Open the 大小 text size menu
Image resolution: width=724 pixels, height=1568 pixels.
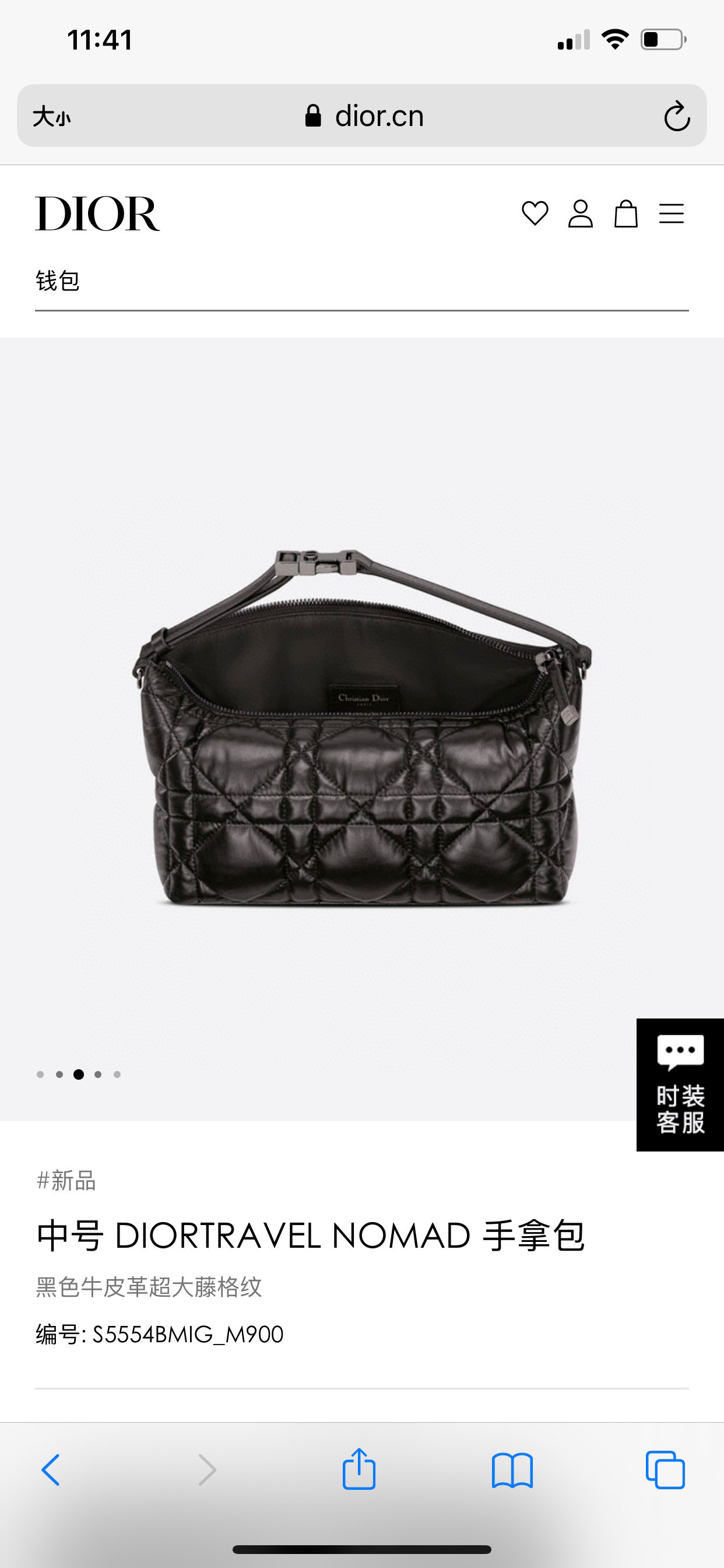tap(52, 116)
